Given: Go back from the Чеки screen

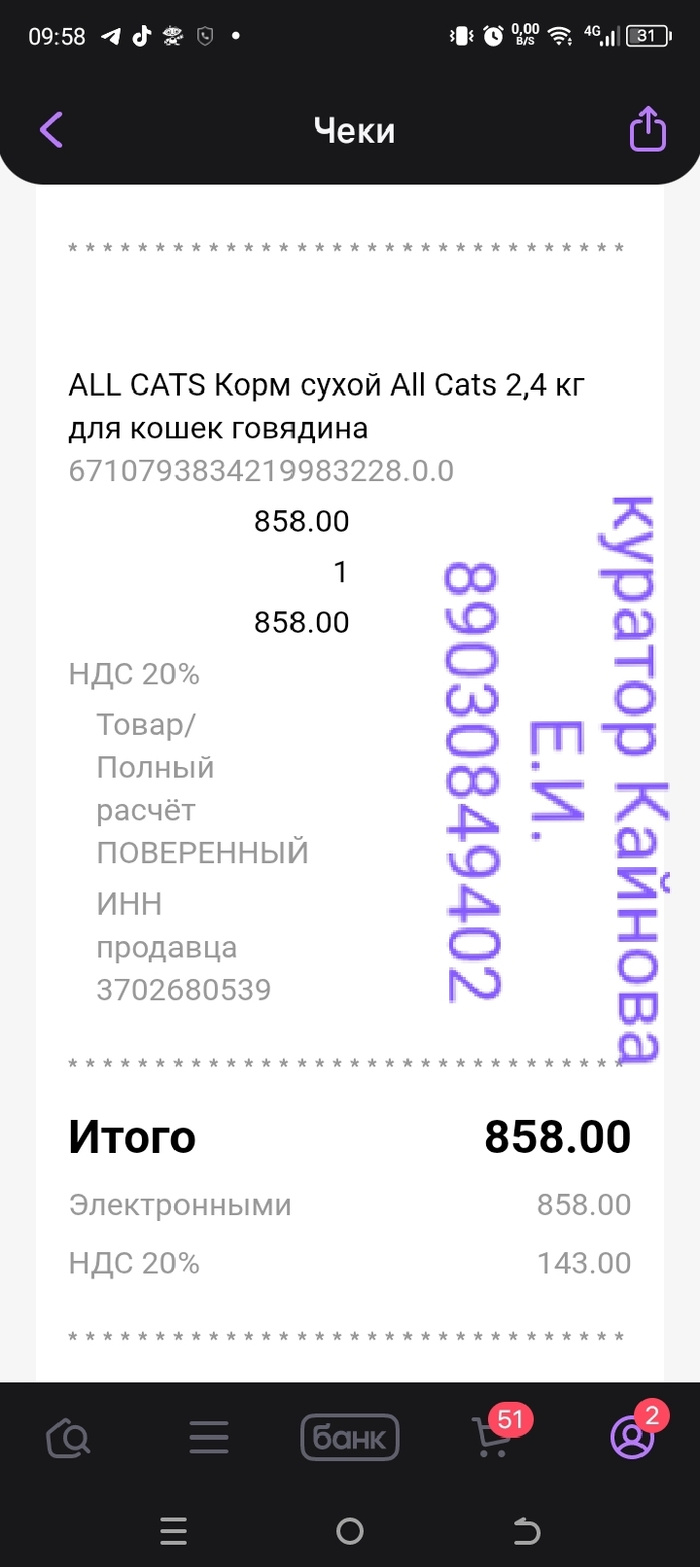Looking at the screenshot, I should pos(51,130).
